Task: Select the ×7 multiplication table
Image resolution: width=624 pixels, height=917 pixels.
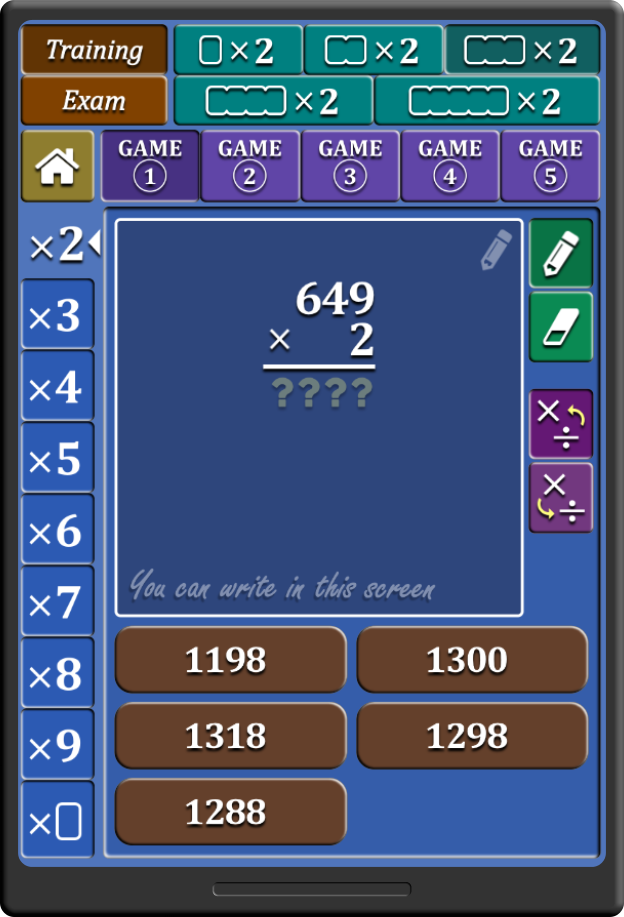Action: pos(57,603)
